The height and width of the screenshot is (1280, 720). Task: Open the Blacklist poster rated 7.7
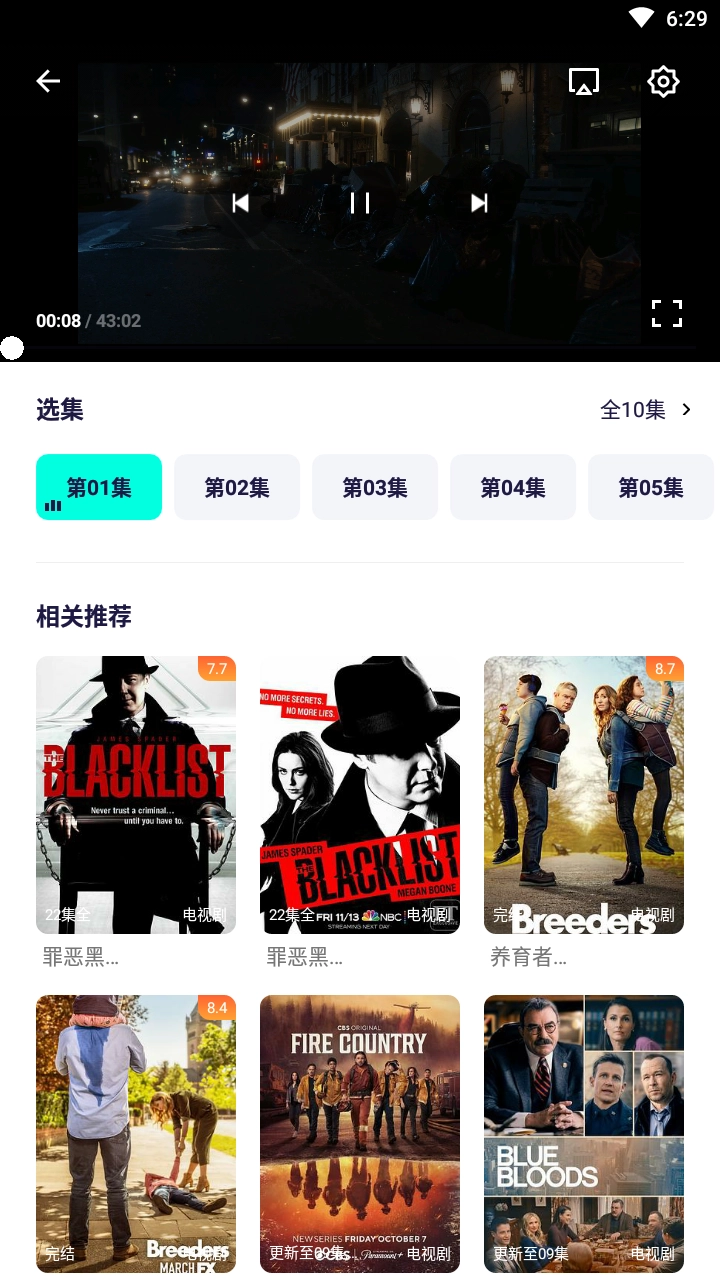point(136,795)
